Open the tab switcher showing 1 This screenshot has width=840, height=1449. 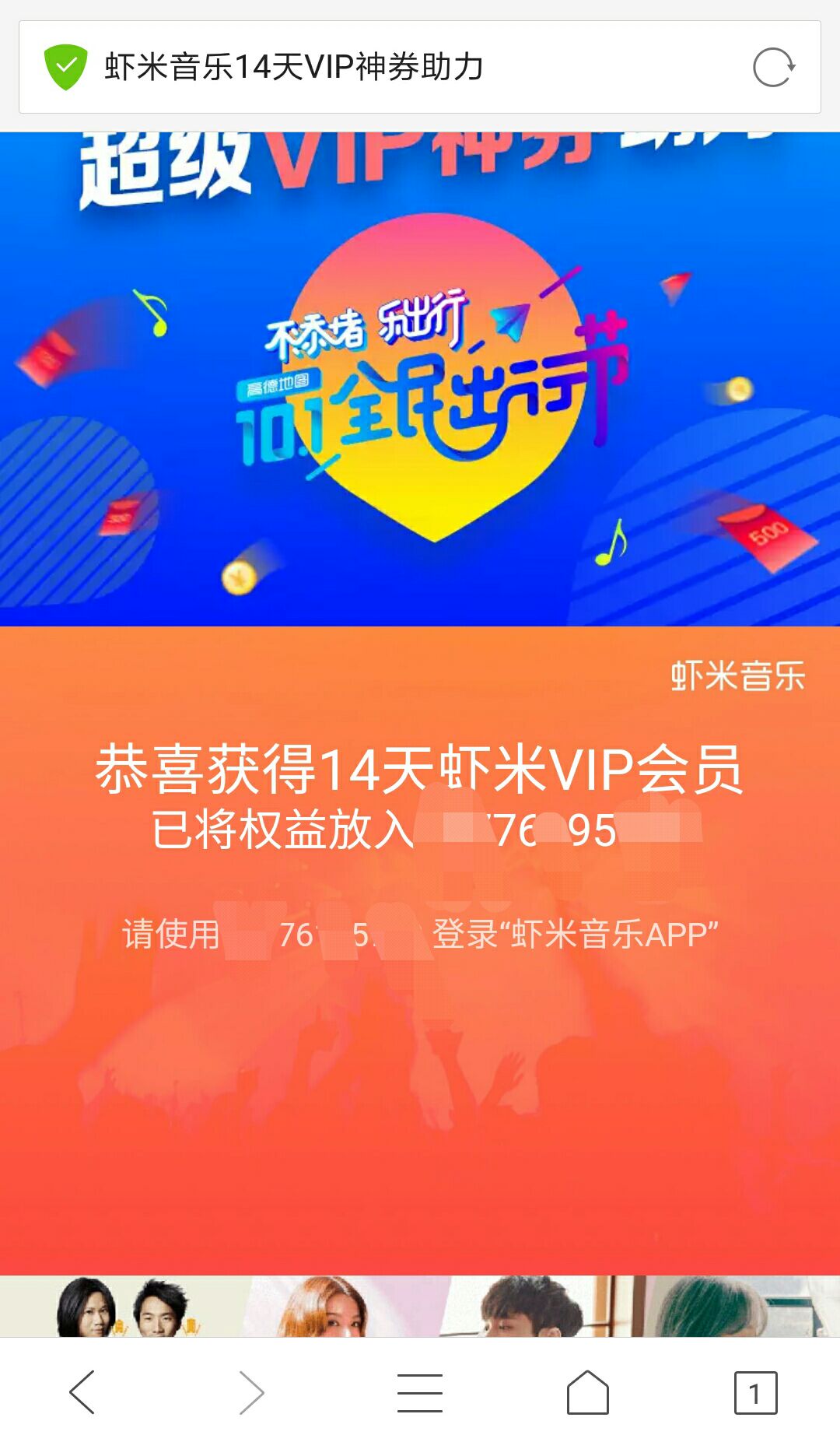pos(756,1392)
